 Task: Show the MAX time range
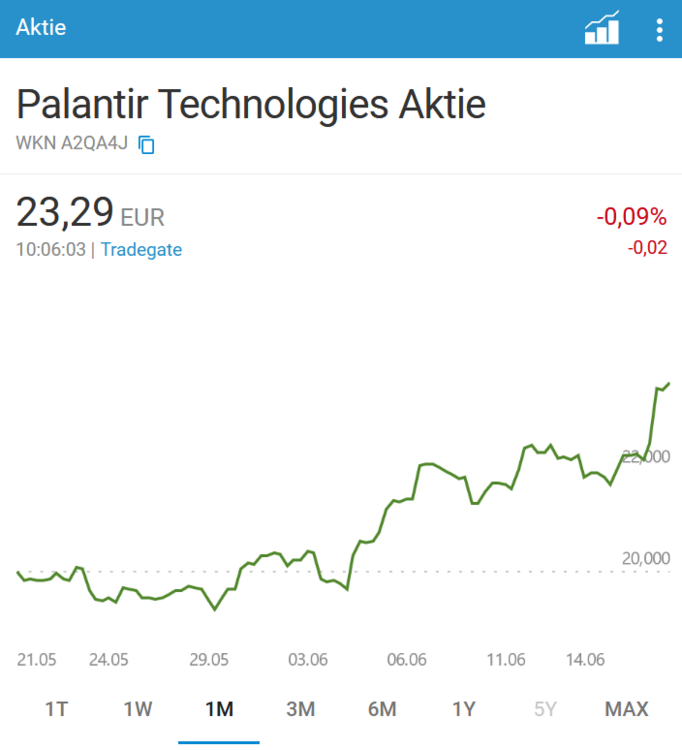[626, 710]
